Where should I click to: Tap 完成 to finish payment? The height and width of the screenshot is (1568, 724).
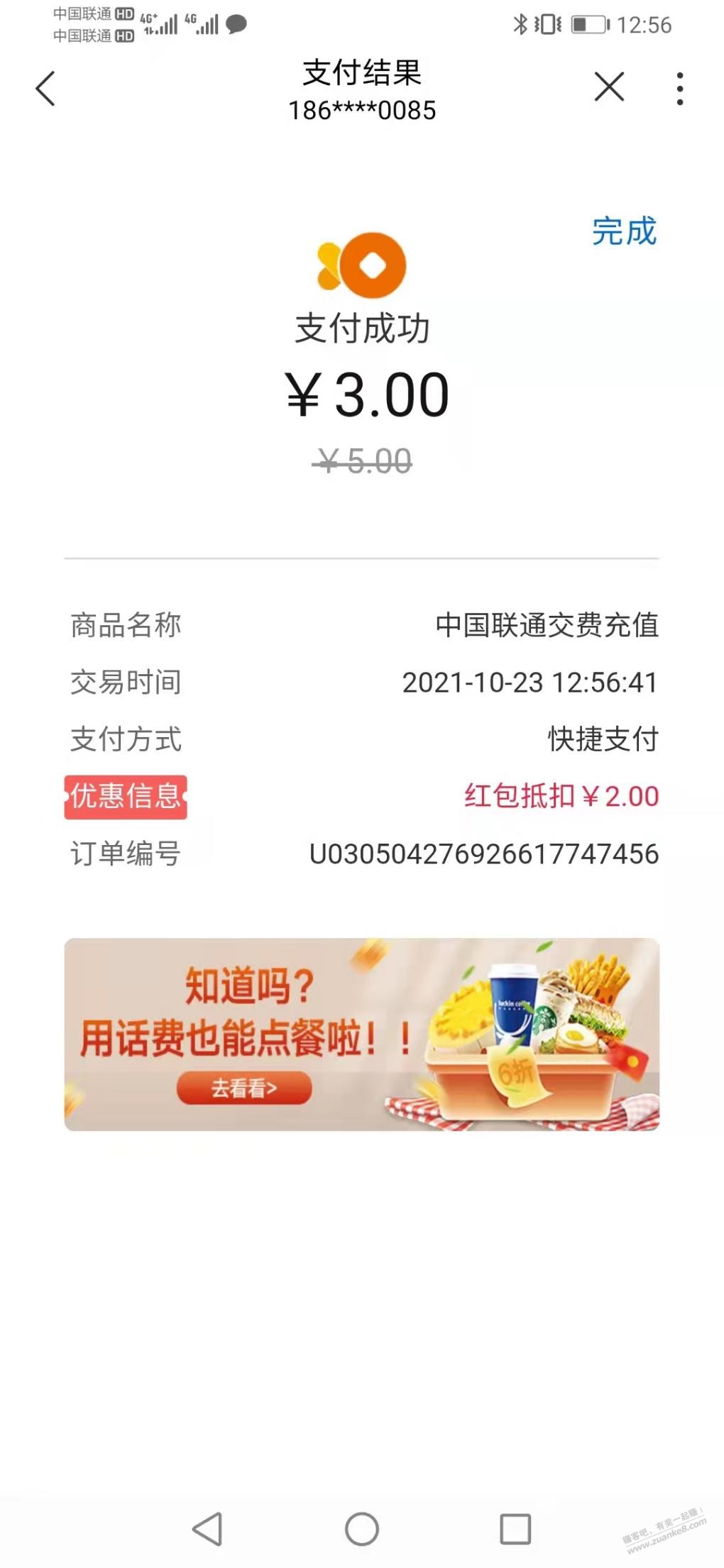click(x=625, y=231)
